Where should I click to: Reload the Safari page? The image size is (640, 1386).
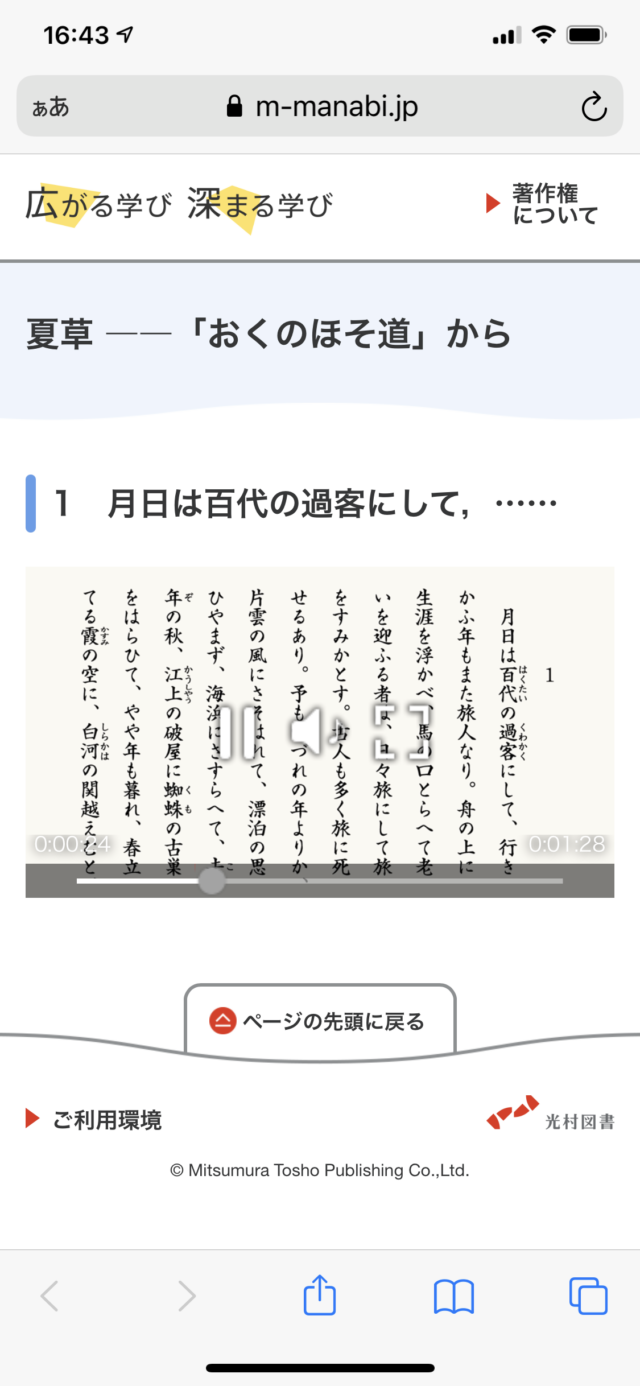click(594, 107)
